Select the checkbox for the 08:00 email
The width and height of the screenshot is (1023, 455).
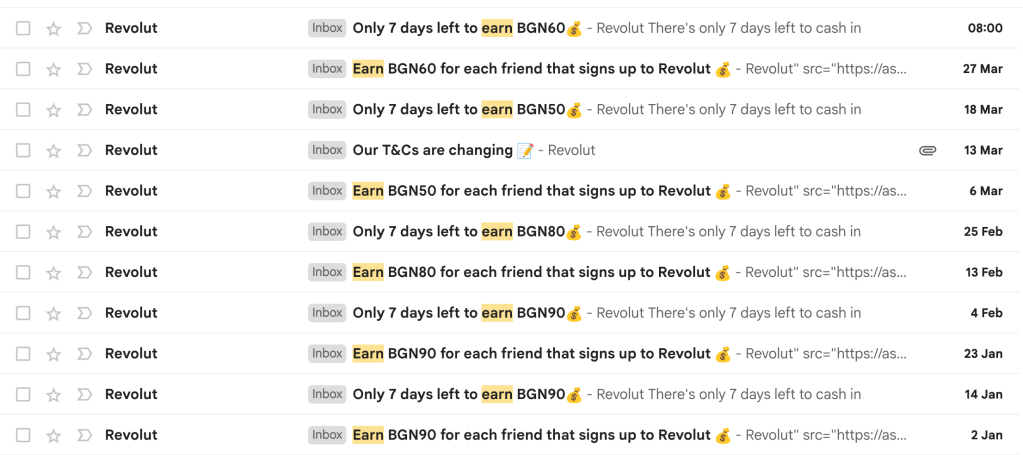coord(23,28)
